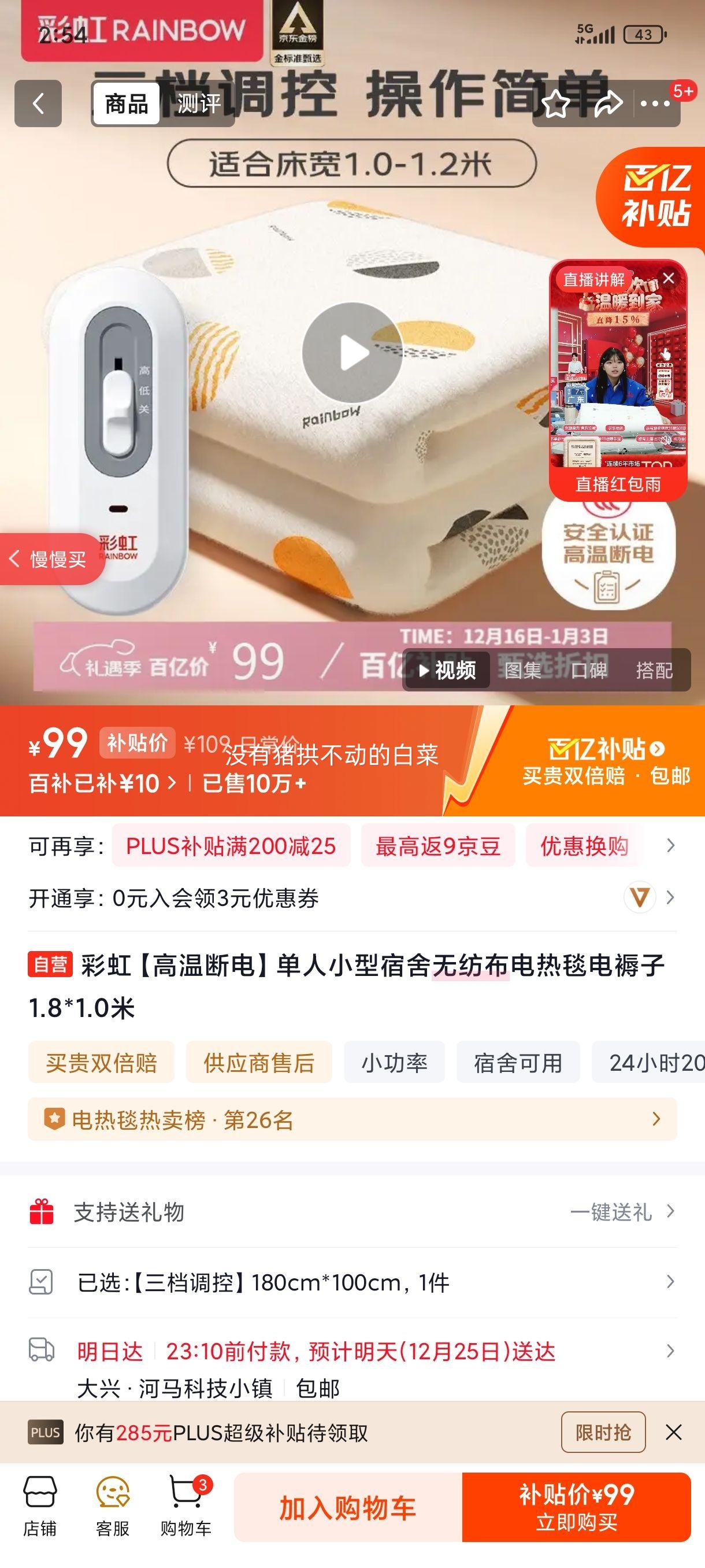Viewport: 705px width, 1568px height.
Task: Open the 慢慢买 floating widget
Action: [x=49, y=558]
